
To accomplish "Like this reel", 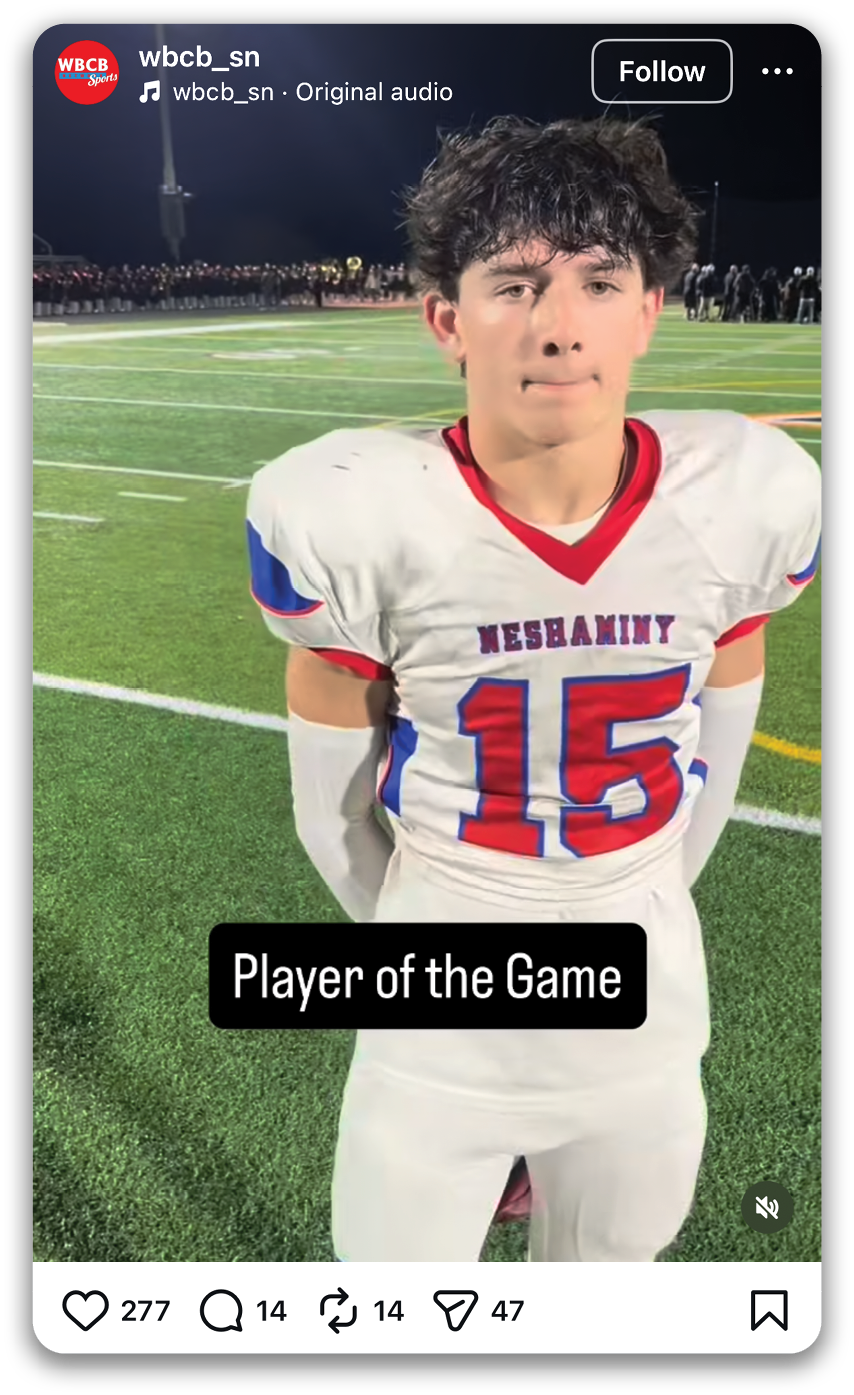I will click(86, 1310).
